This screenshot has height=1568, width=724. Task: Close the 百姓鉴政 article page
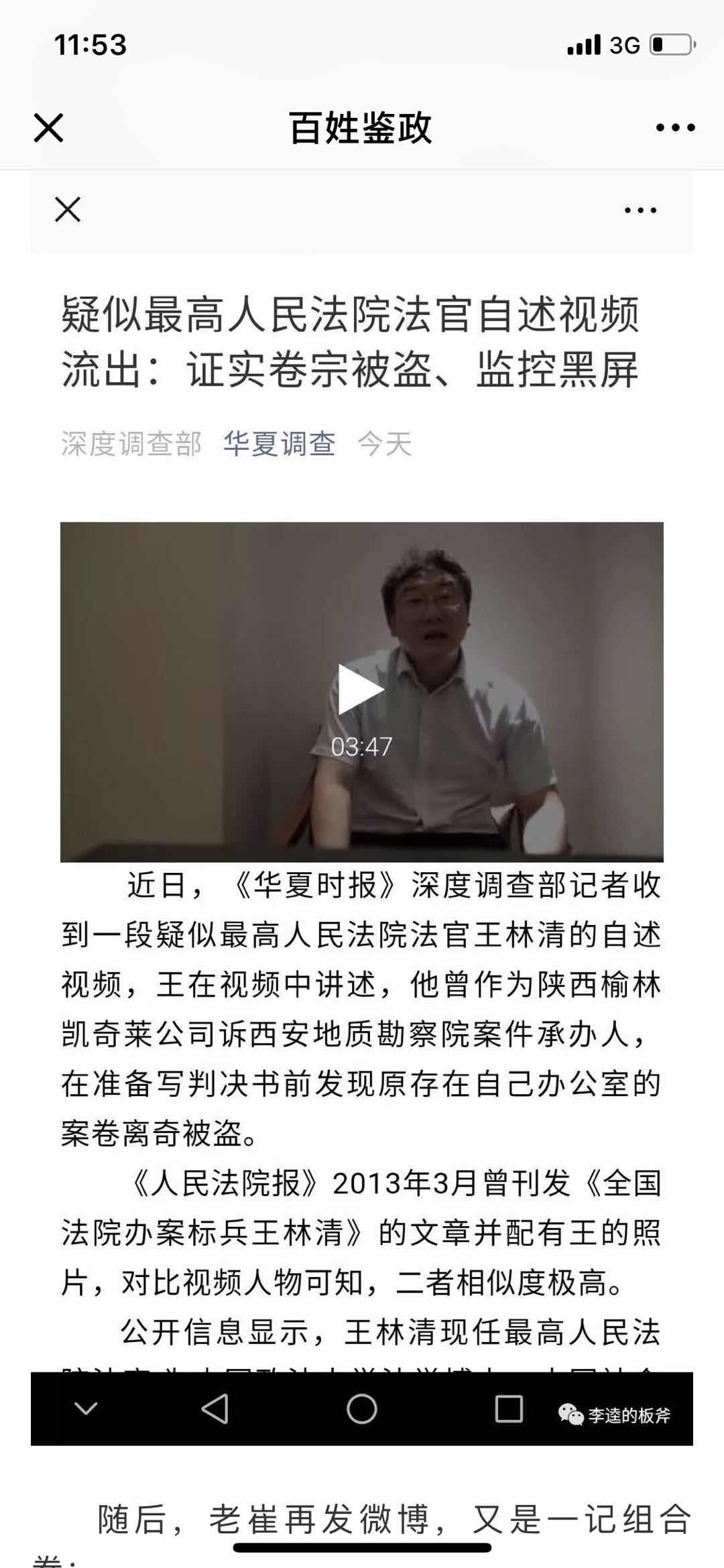click(48, 127)
